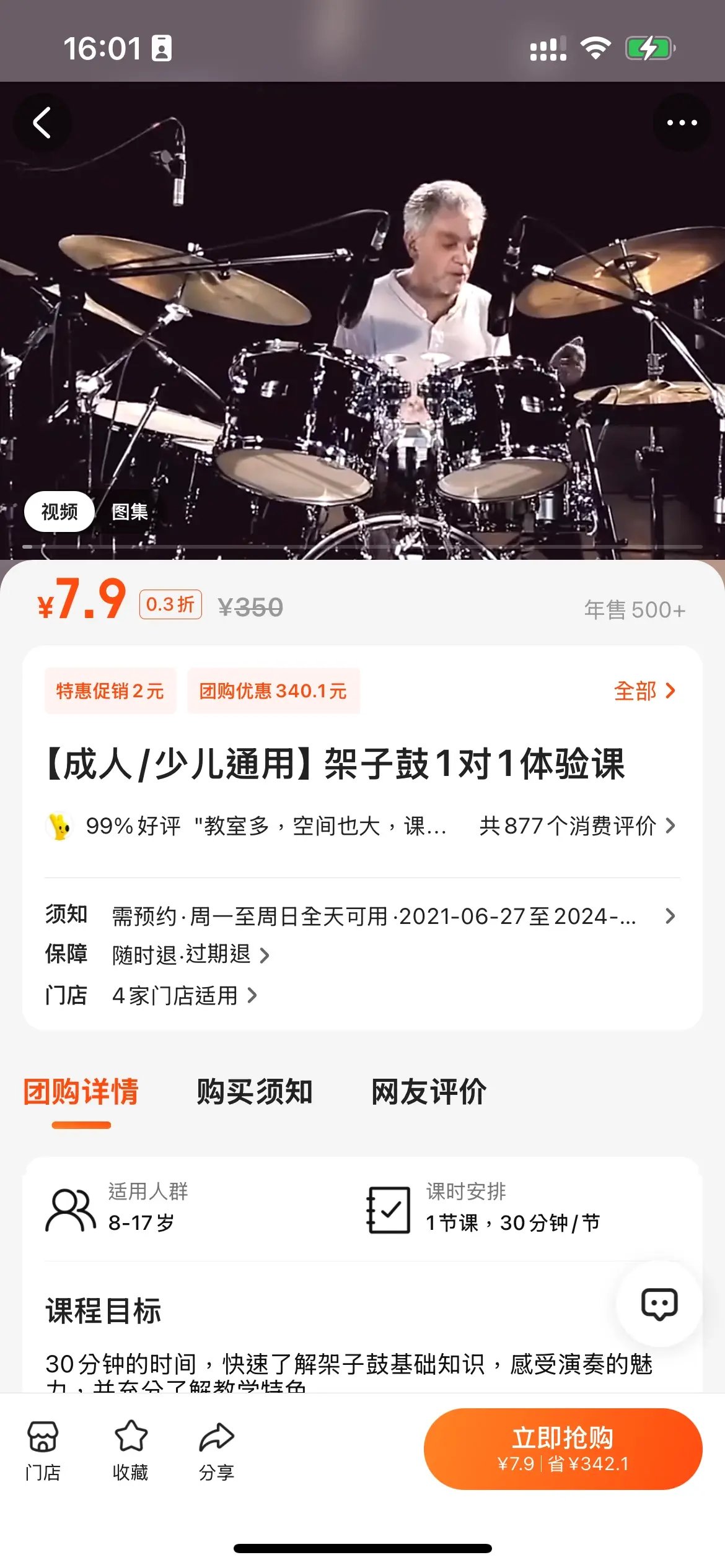Tap the 团购优惠340.1元 discount chip

[x=273, y=690]
